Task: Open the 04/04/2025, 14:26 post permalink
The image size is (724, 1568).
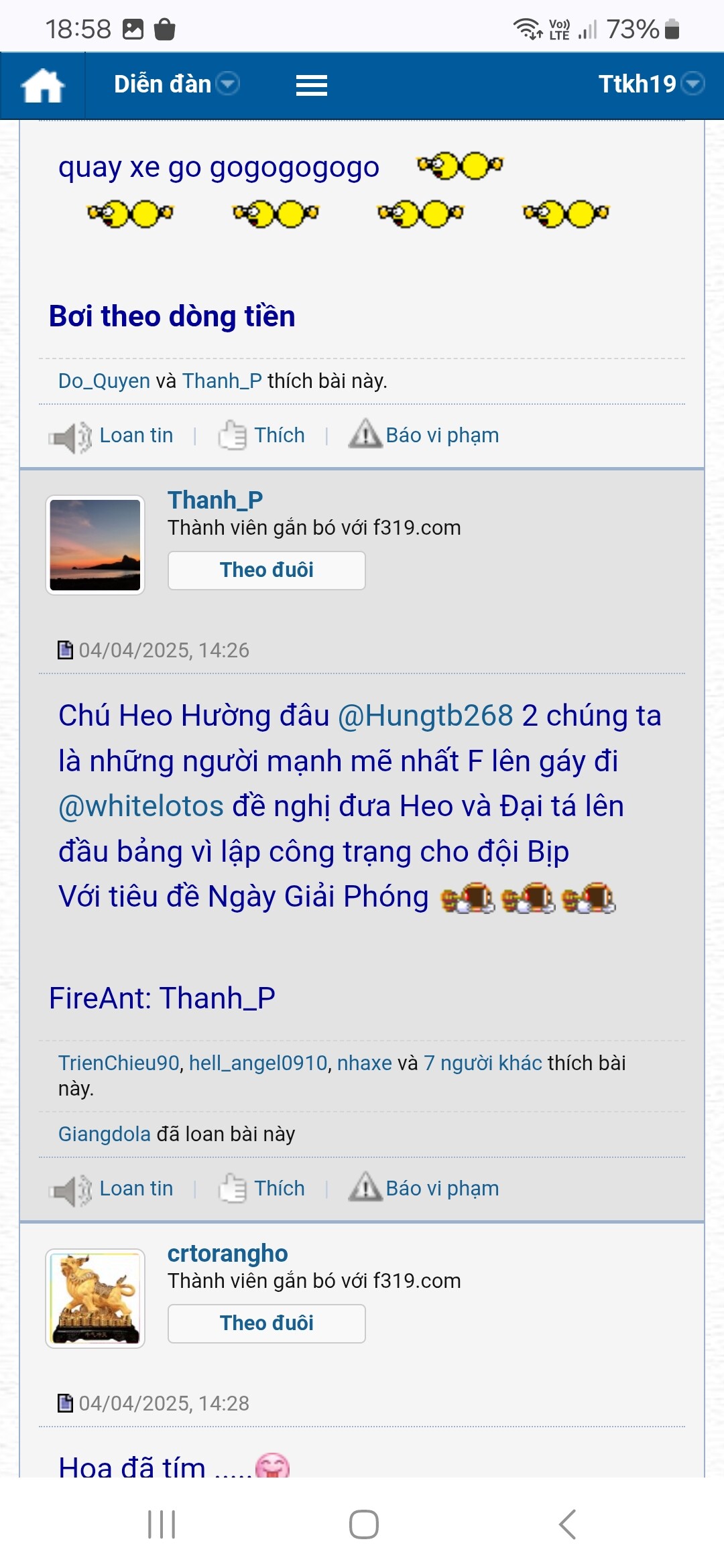Action: click(164, 650)
